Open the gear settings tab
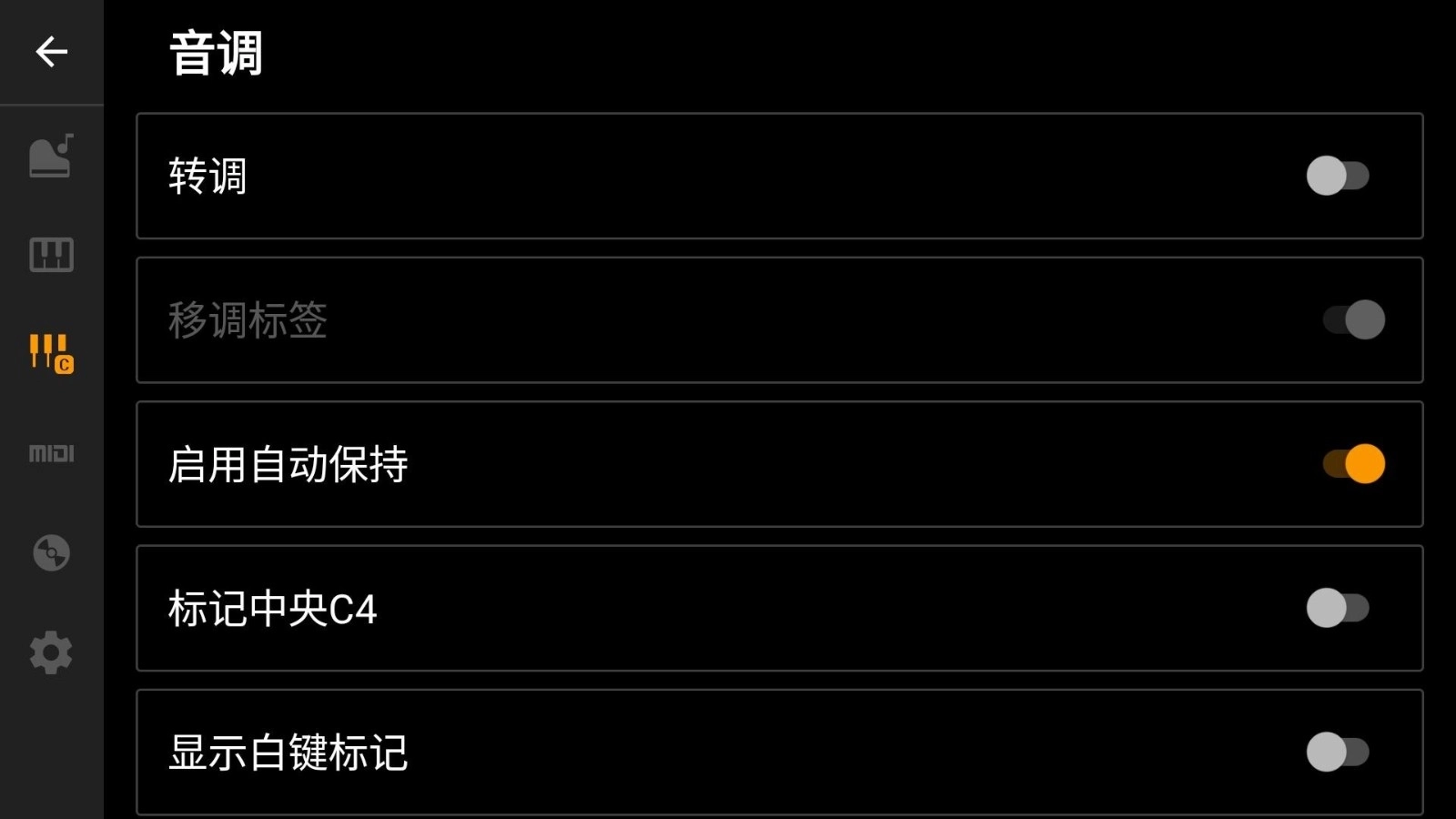Image resolution: width=1456 pixels, height=819 pixels. coord(51,652)
